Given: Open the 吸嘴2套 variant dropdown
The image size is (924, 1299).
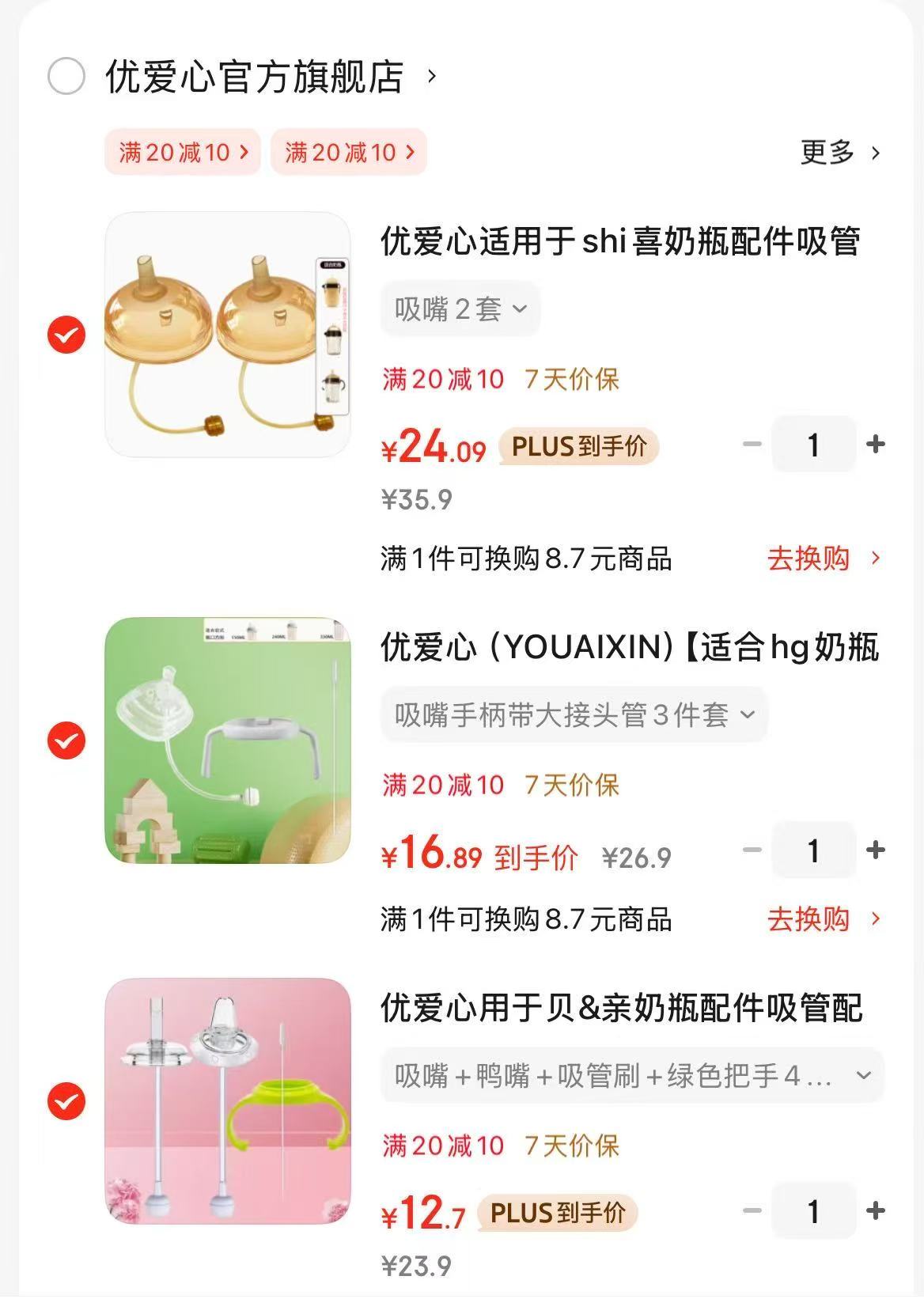Looking at the screenshot, I should pos(461,309).
